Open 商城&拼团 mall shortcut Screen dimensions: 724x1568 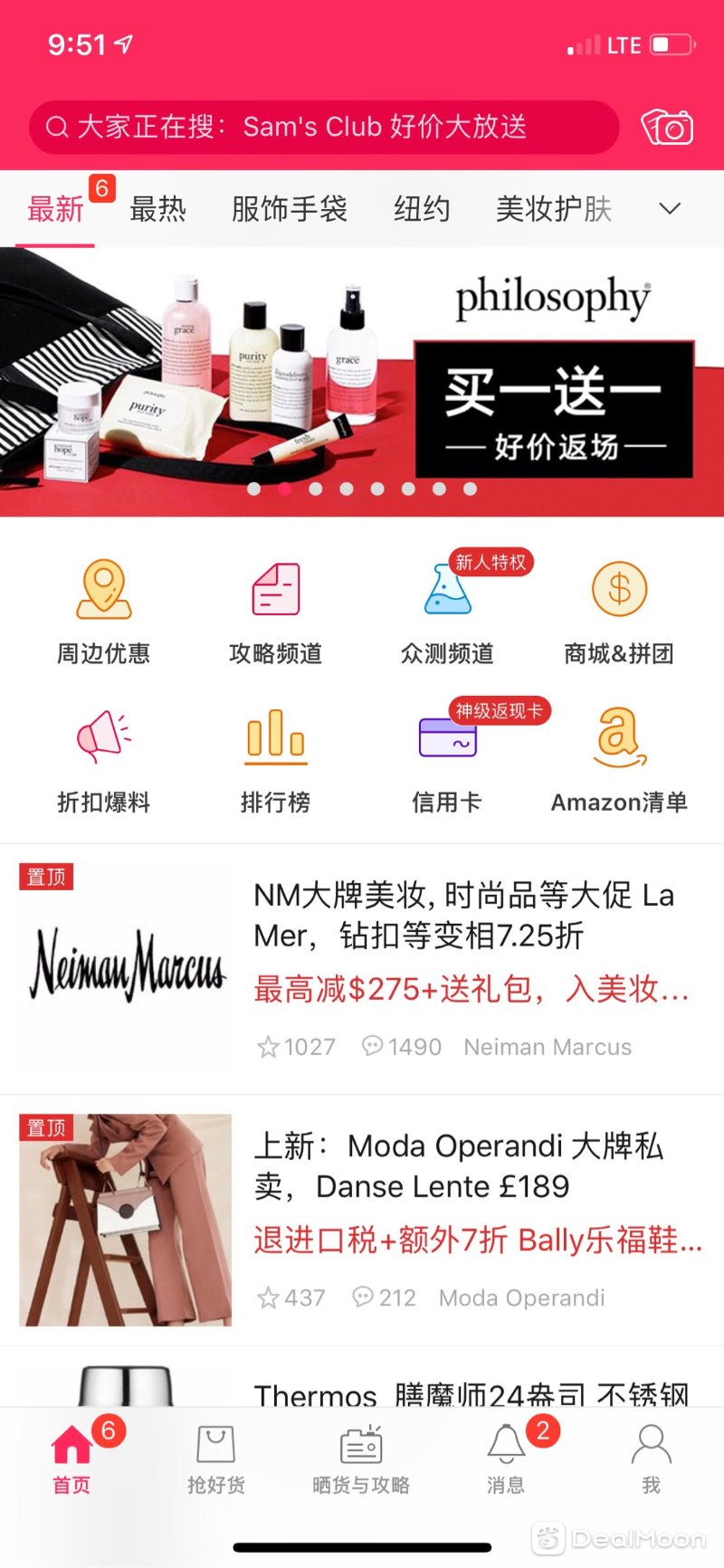[619, 613]
